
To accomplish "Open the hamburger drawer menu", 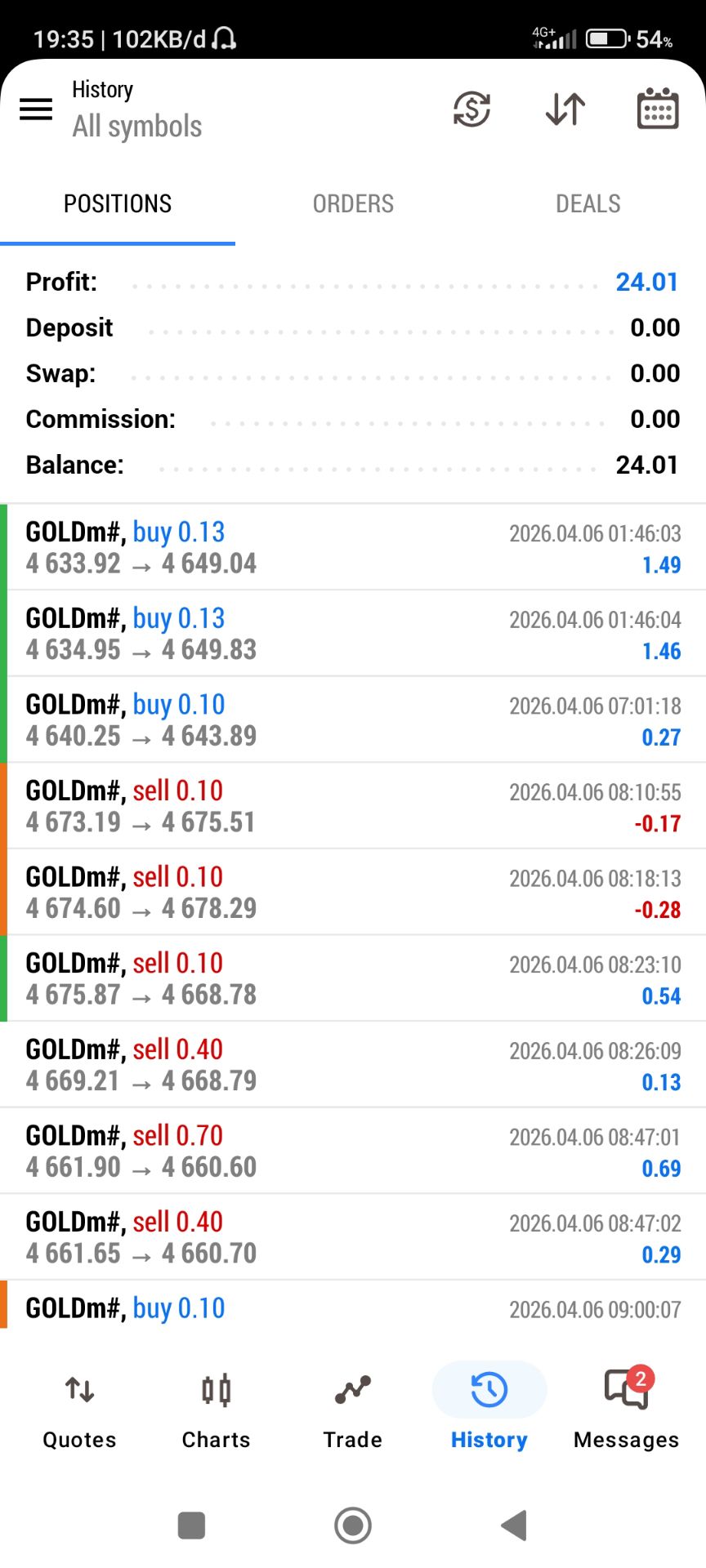I will [x=36, y=109].
